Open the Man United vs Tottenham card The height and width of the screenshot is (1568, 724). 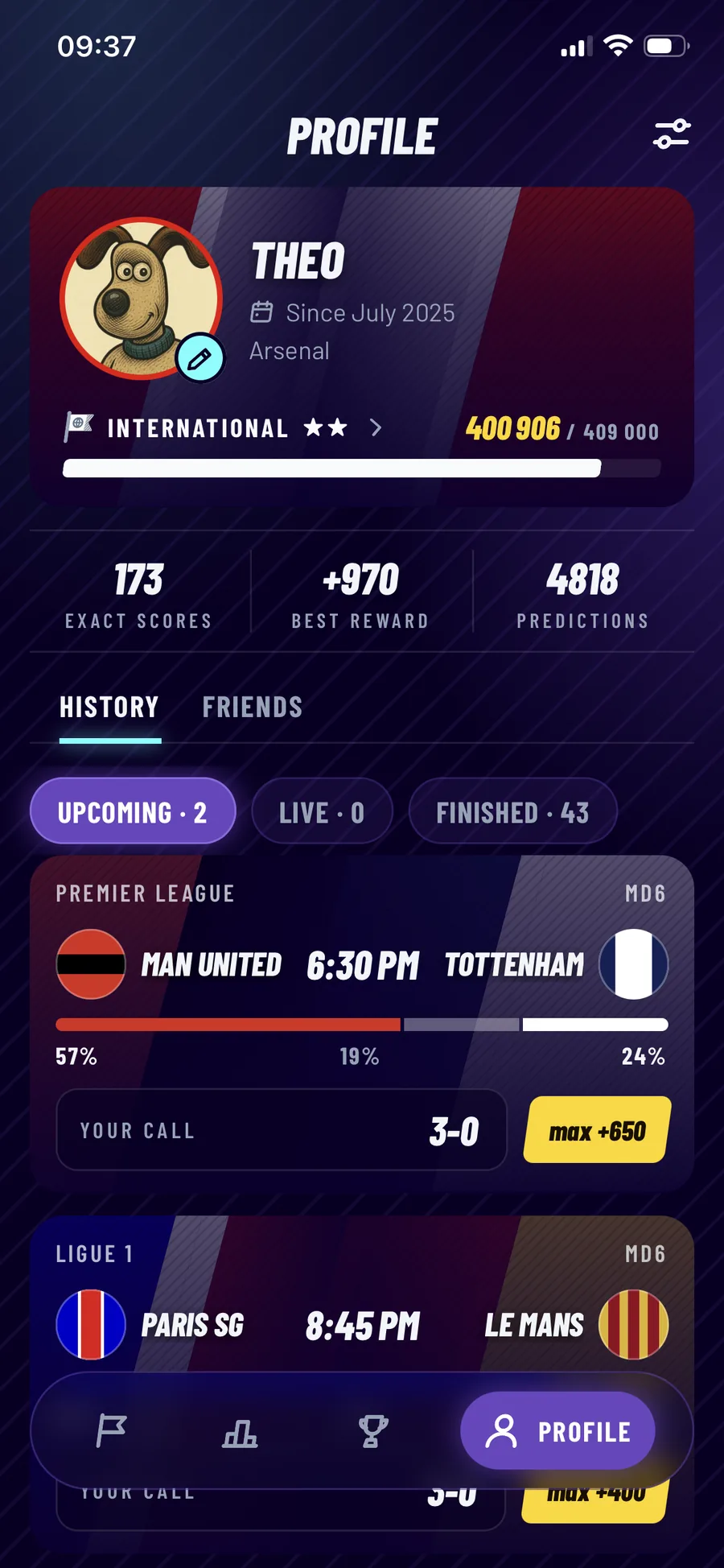(x=362, y=964)
